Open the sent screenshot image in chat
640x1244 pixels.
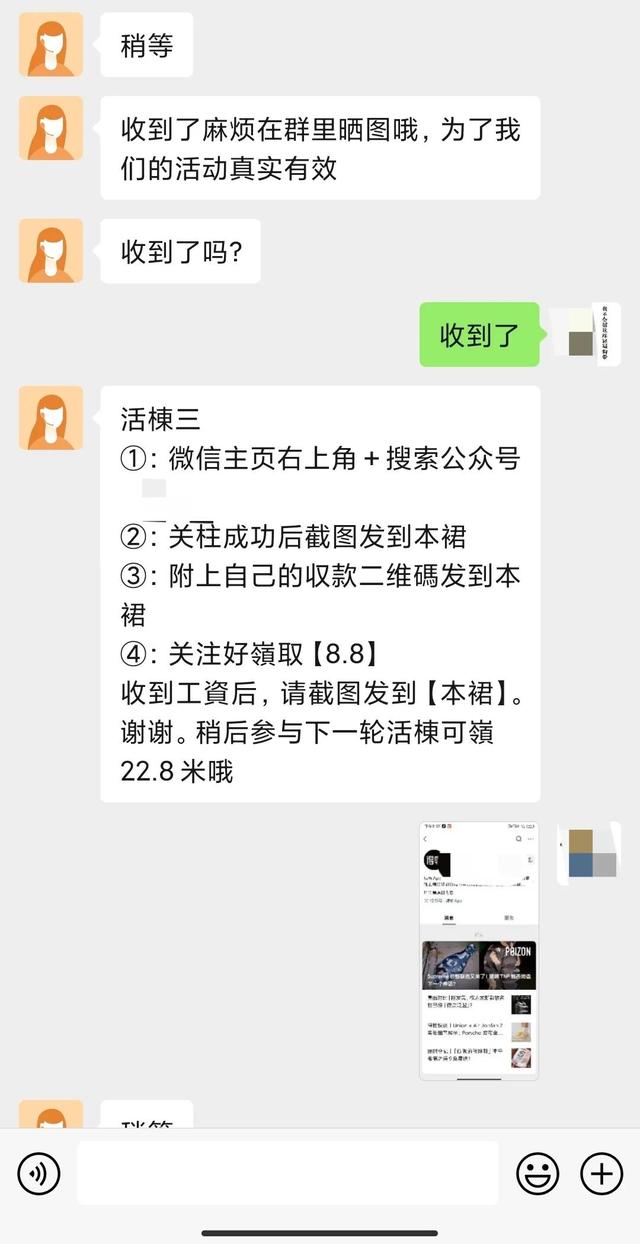479,951
